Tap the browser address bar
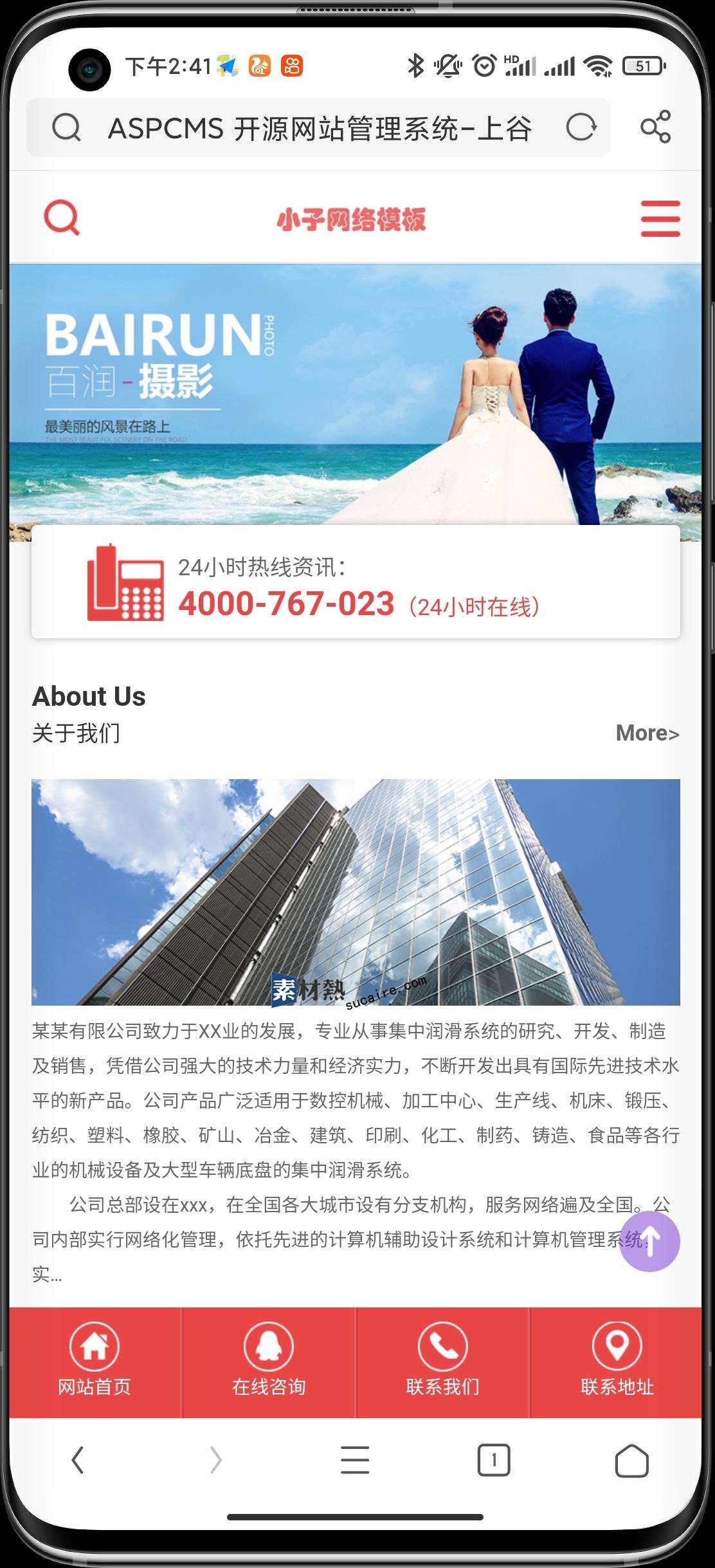 (x=318, y=128)
